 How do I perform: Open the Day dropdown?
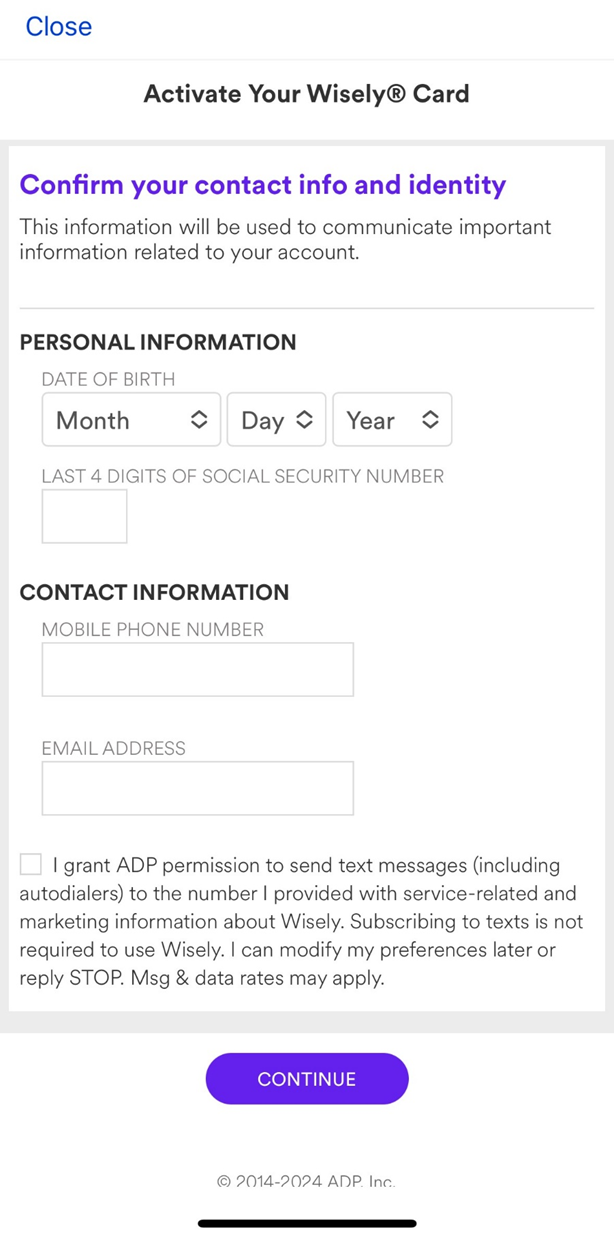click(277, 420)
